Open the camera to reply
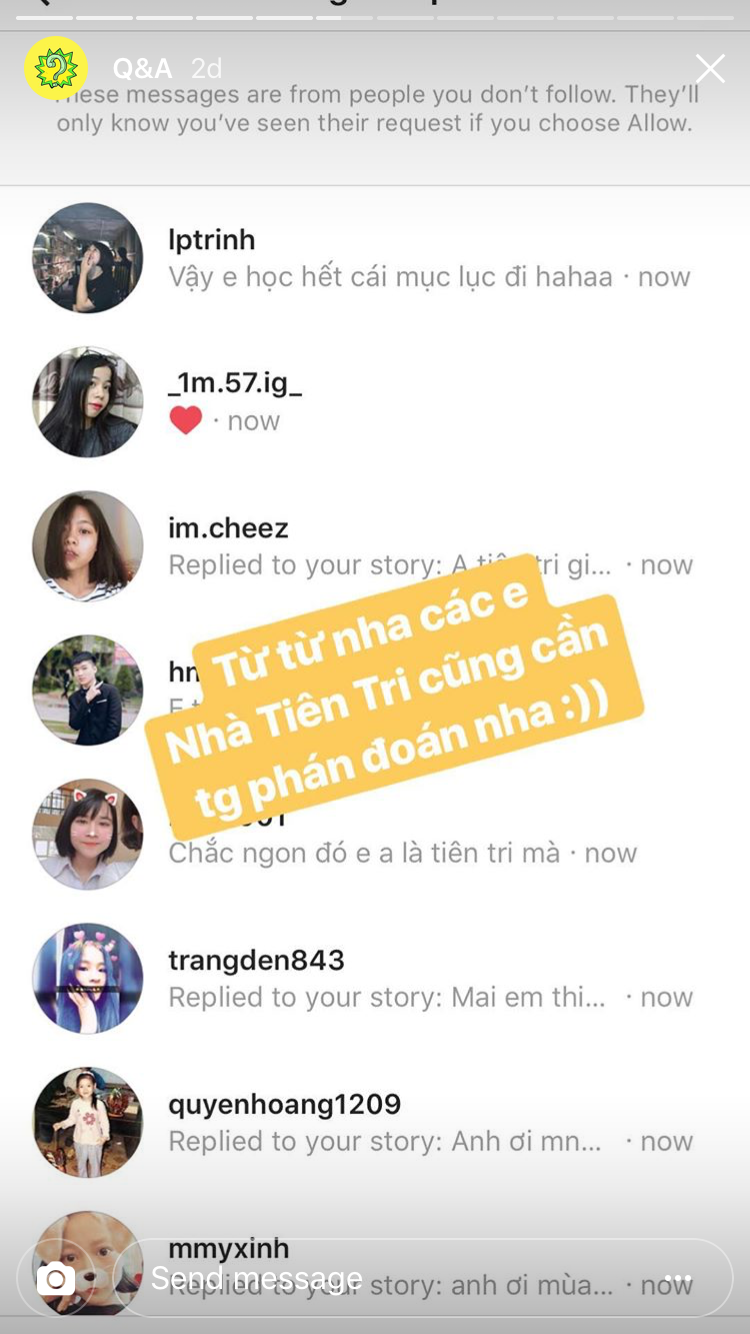750x1334 pixels. tap(56, 1278)
